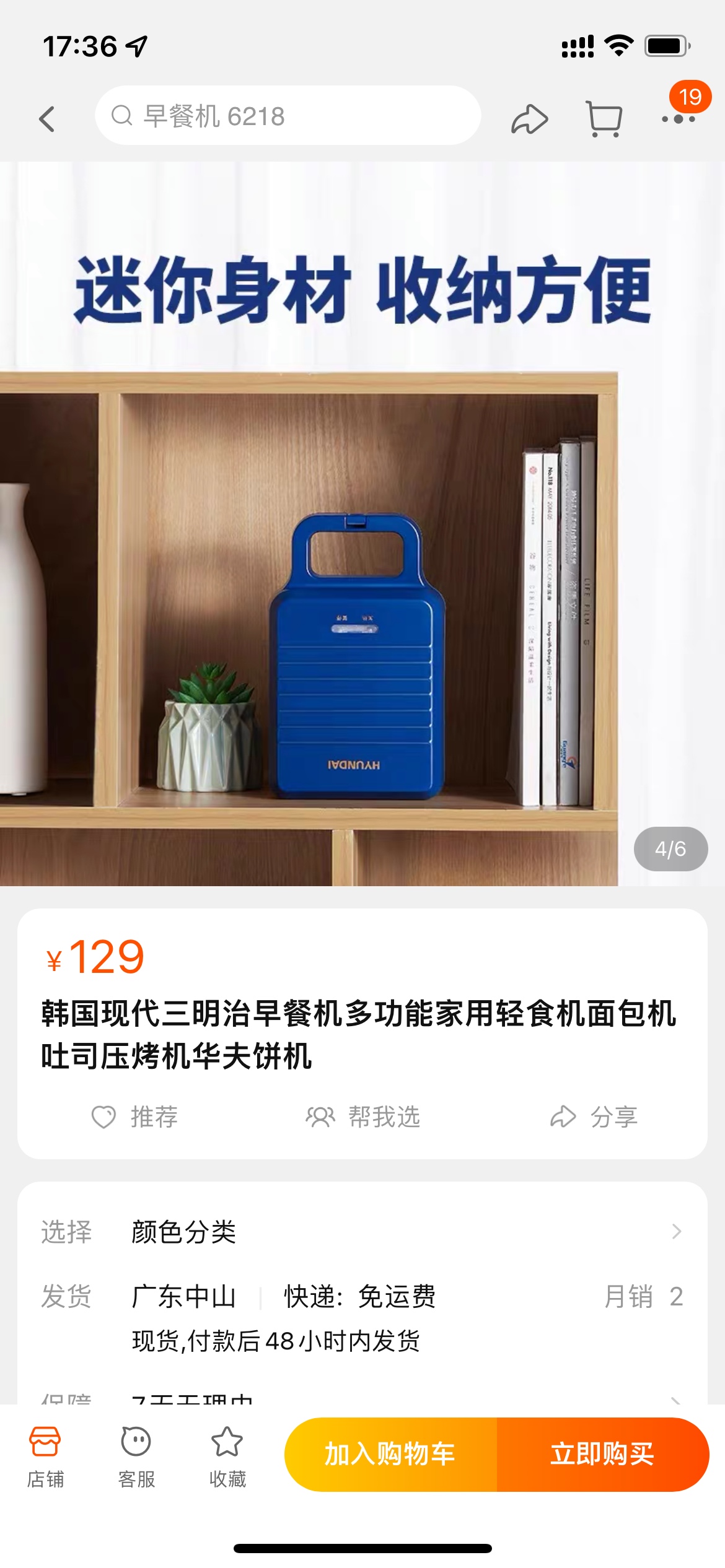Open the shopping cart

(x=604, y=118)
